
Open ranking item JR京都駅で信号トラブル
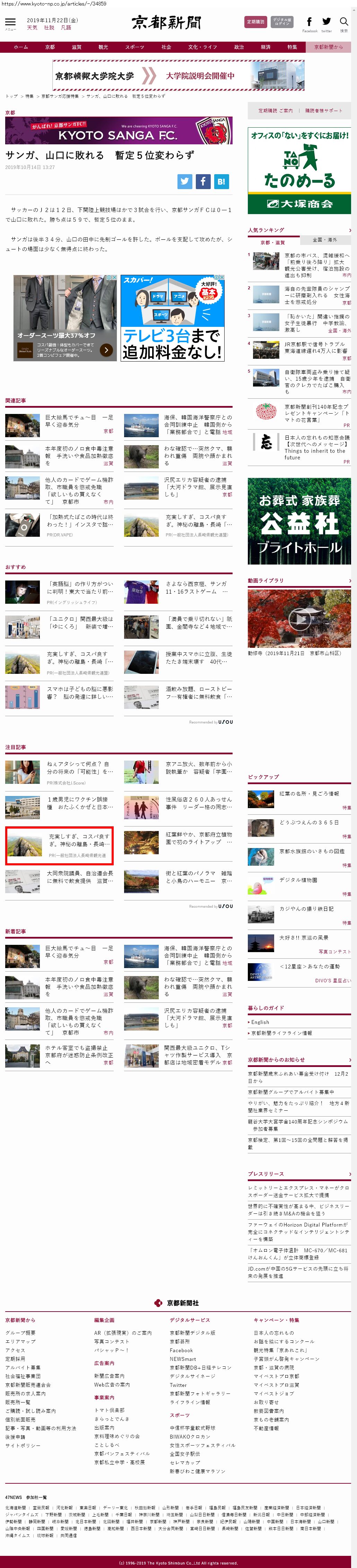point(316,347)
